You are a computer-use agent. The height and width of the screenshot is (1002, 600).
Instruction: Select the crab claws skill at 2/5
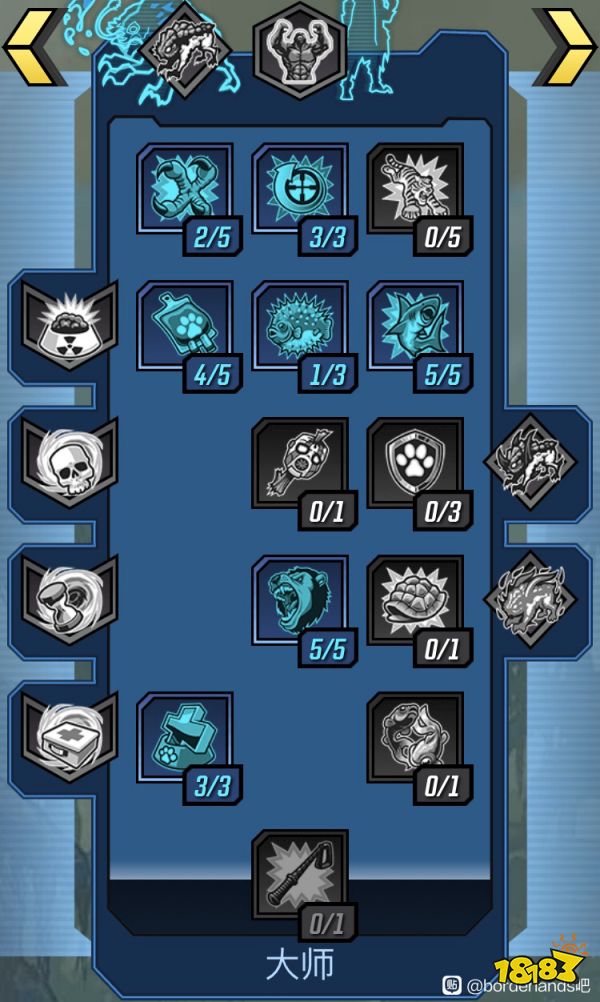coord(184,190)
